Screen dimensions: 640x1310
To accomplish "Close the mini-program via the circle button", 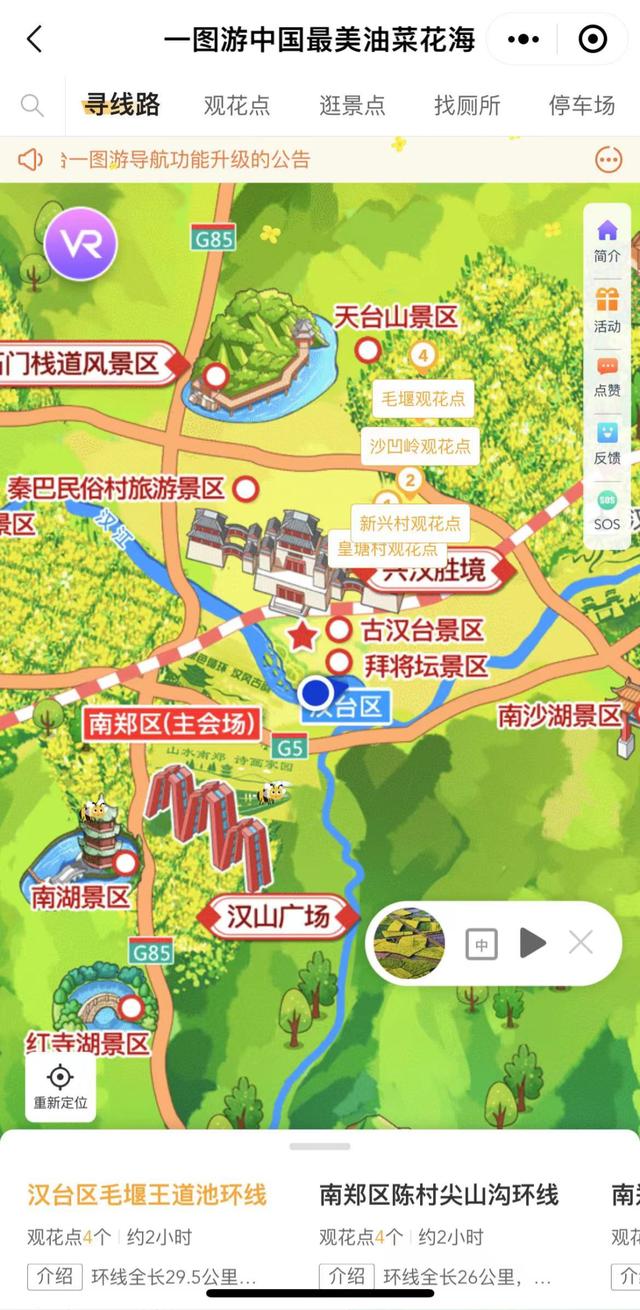I will (x=593, y=40).
